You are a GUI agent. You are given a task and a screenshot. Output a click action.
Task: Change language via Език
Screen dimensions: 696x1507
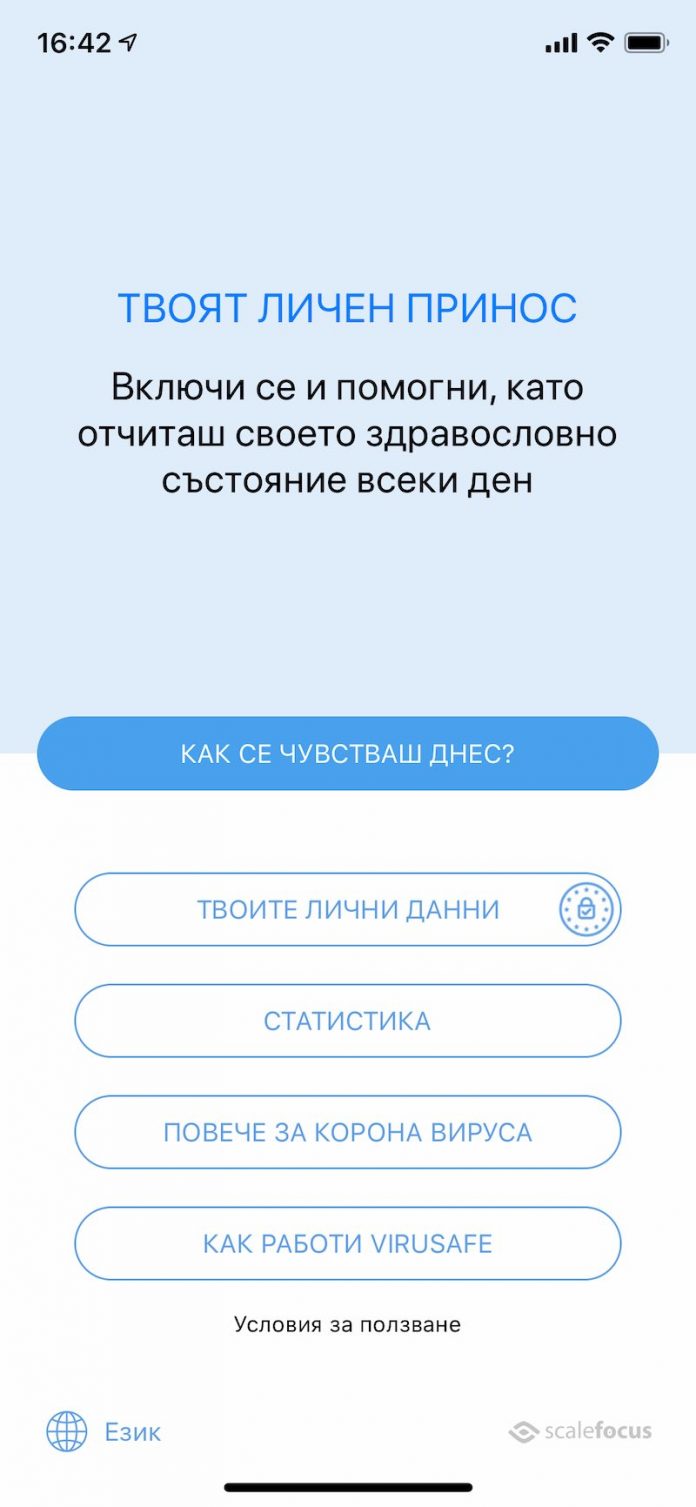(104, 1432)
